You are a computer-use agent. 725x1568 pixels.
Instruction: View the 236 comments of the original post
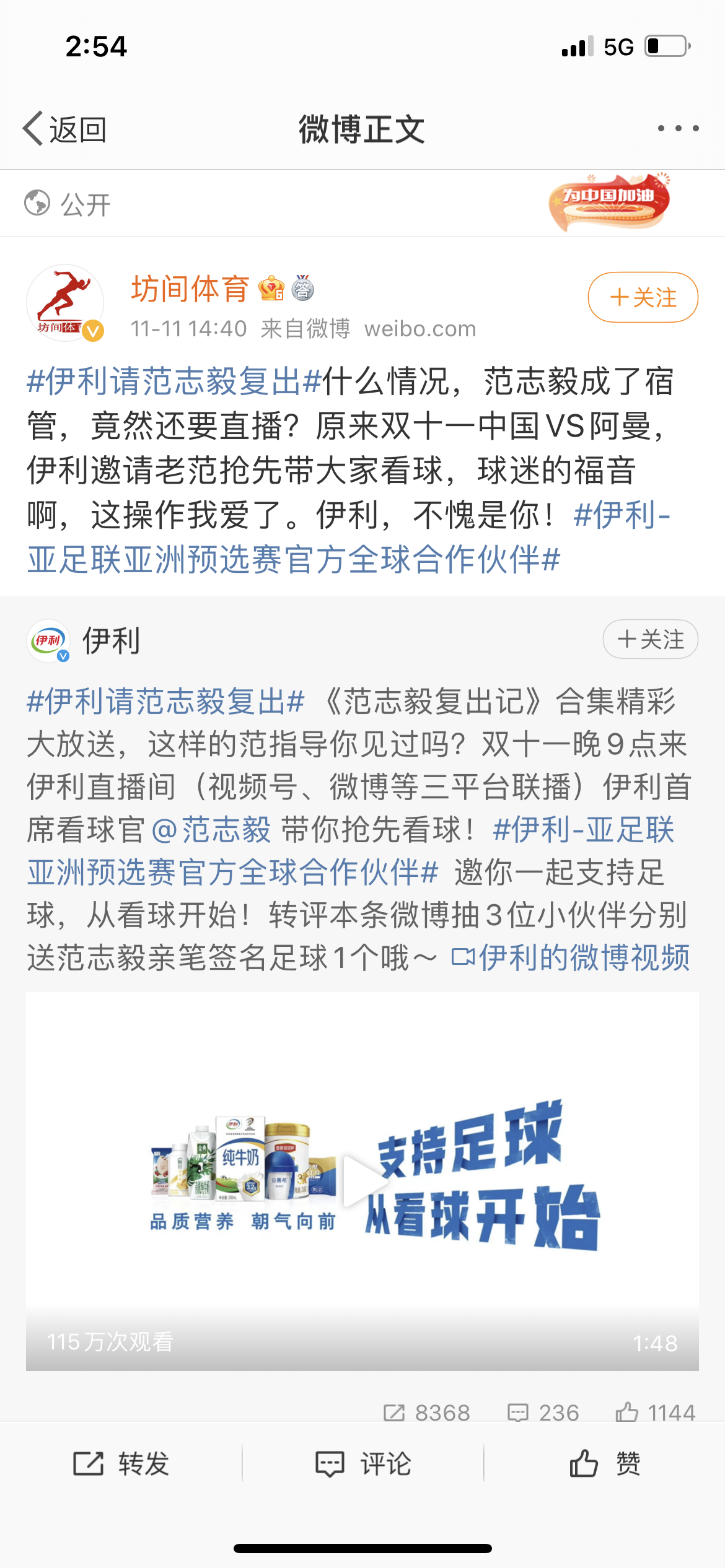[x=543, y=1413]
